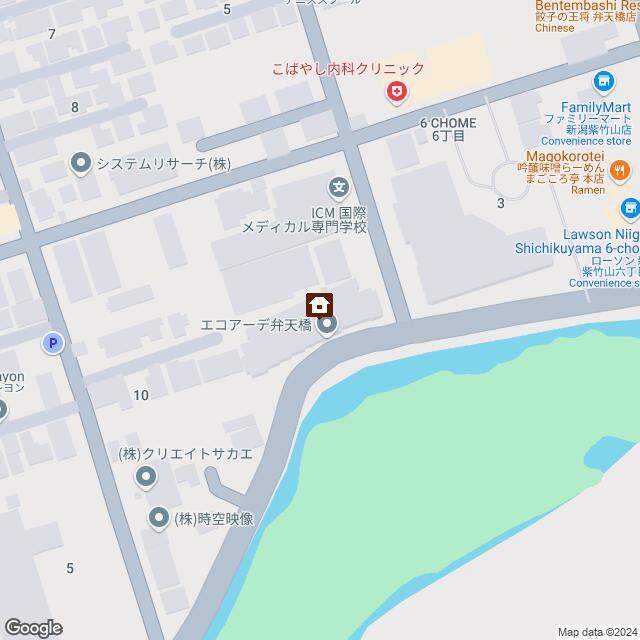Tap the エコアーデ弁天橋 place pin

tap(327, 326)
